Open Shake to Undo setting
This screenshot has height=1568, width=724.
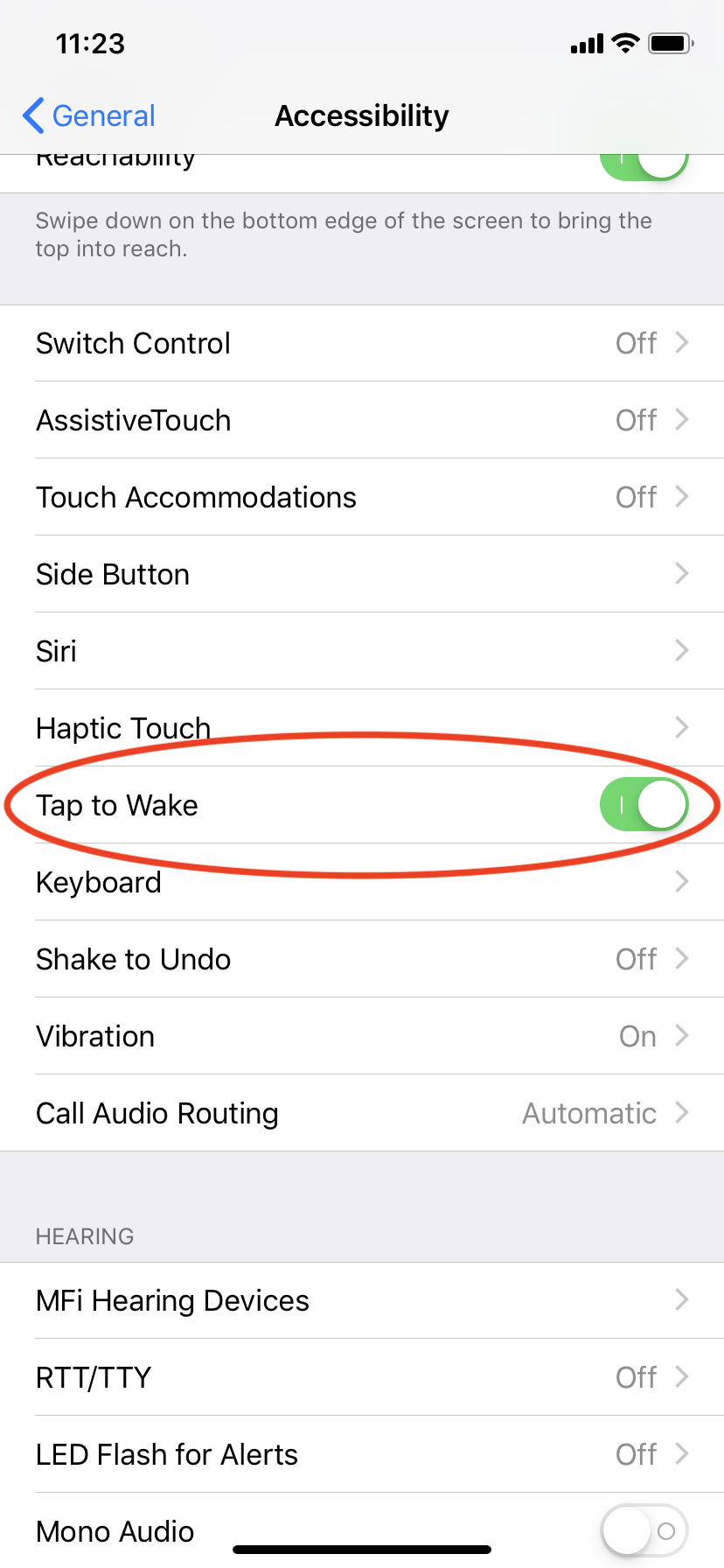pyautogui.click(x=362, y=959)
